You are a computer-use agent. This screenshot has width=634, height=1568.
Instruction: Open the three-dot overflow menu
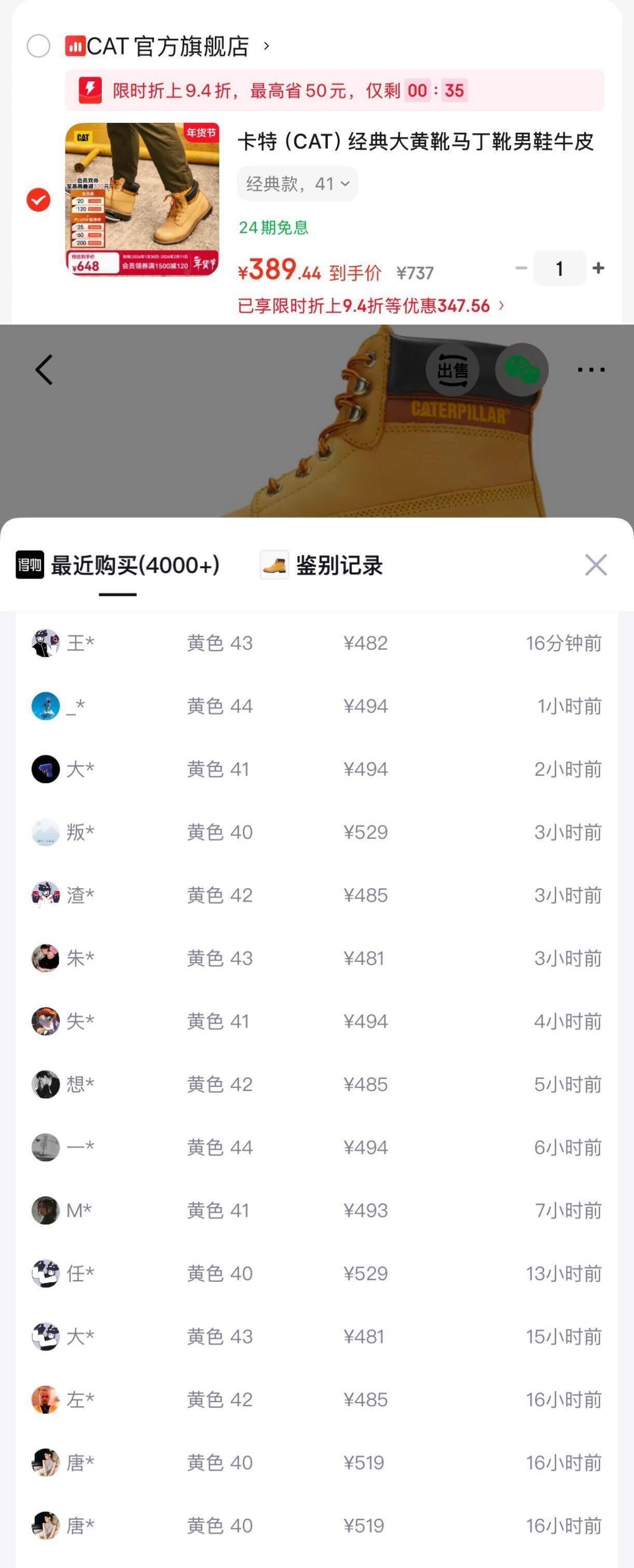point(591,370)
